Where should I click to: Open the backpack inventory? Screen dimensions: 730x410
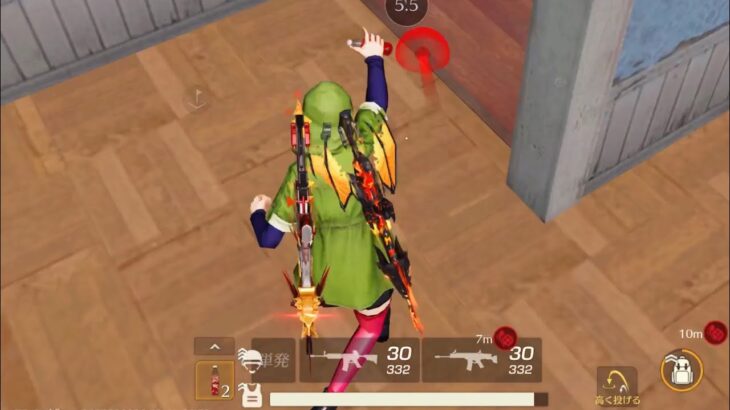[x=681, y=370]
